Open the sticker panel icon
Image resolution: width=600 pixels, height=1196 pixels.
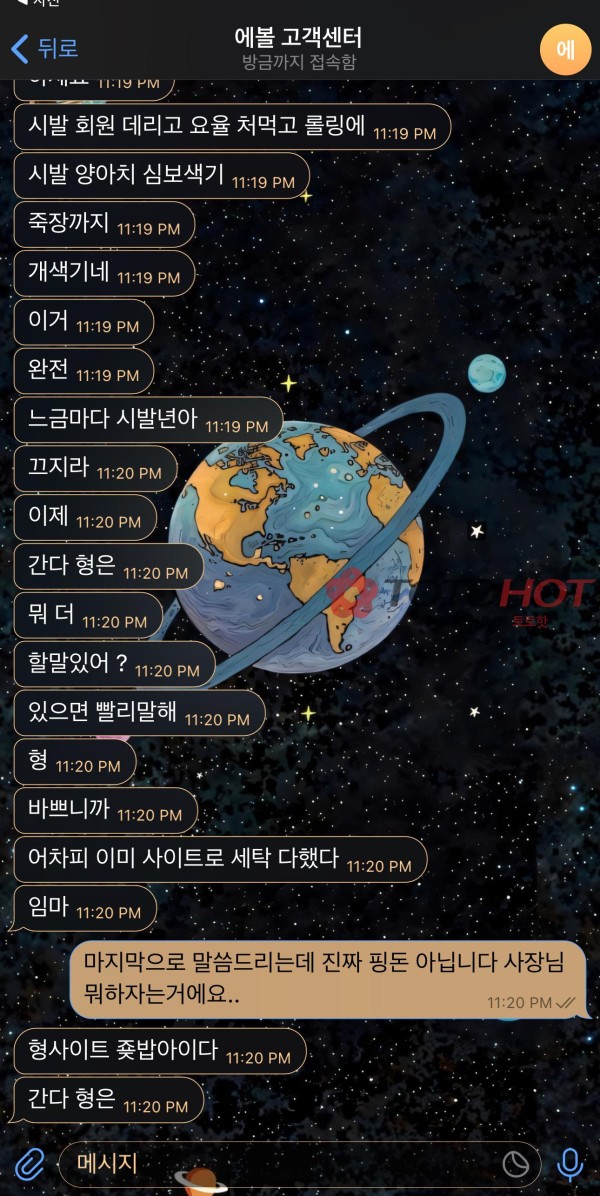pos(515,1164)
